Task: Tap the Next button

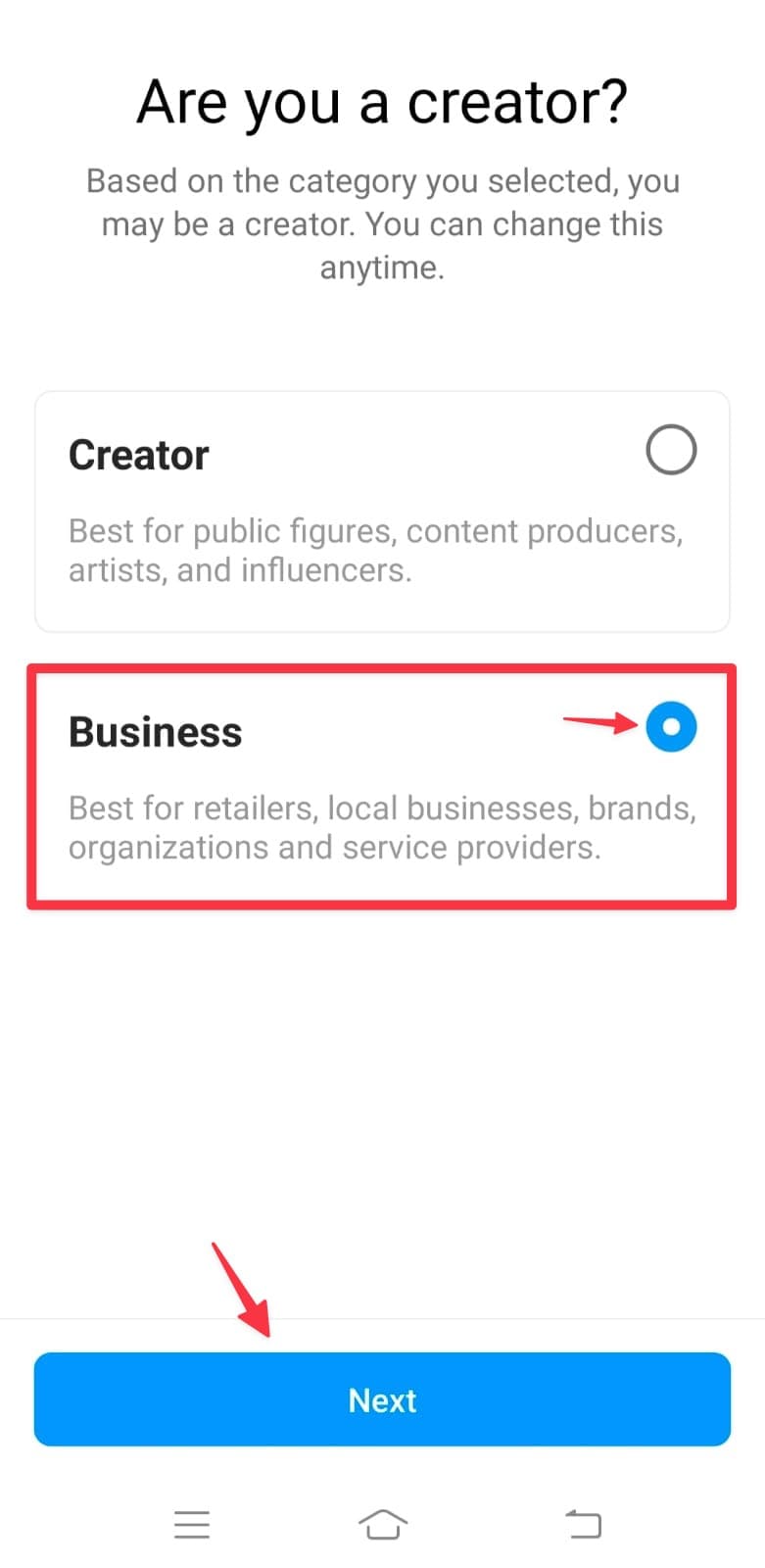Action: [x=382, y=1399]
